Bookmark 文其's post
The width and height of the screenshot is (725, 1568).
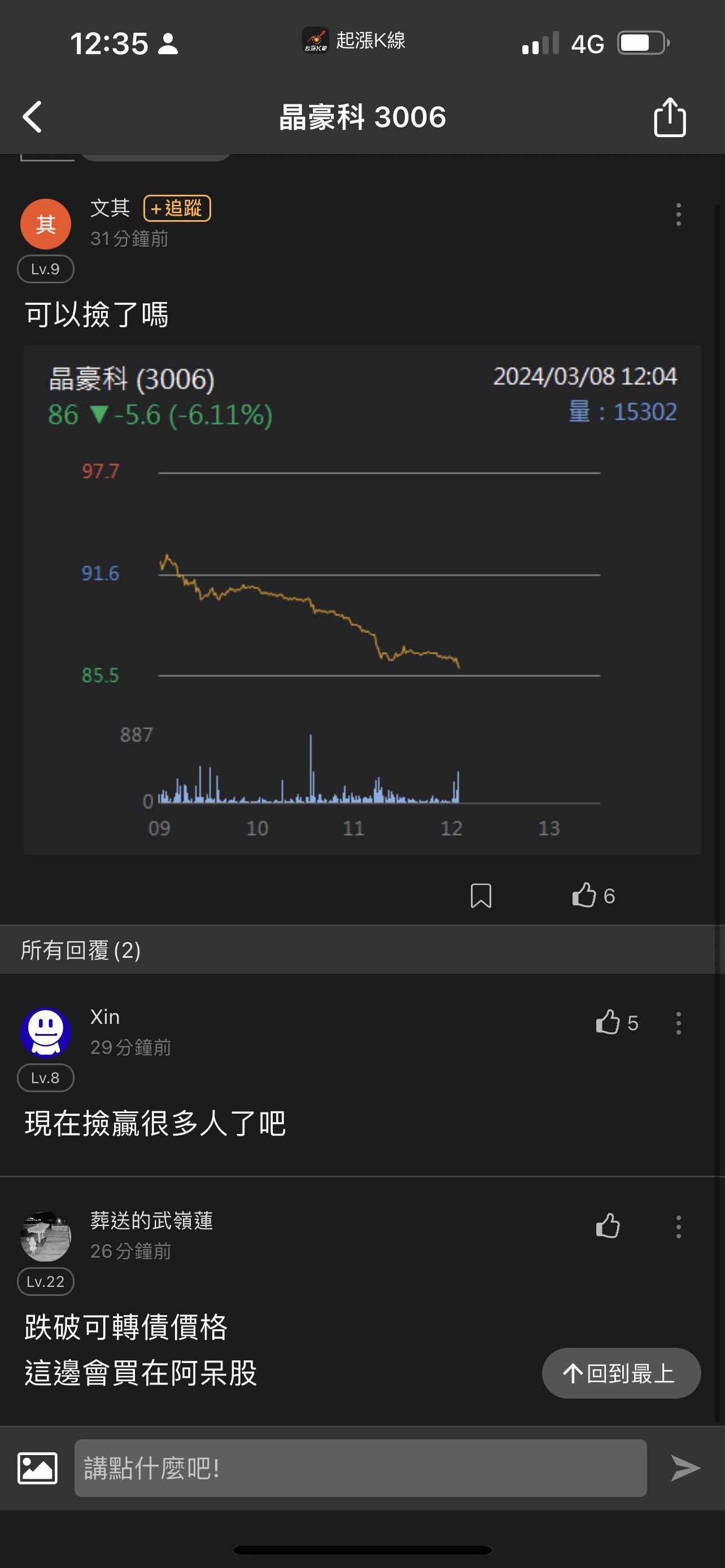pos(481,896)
